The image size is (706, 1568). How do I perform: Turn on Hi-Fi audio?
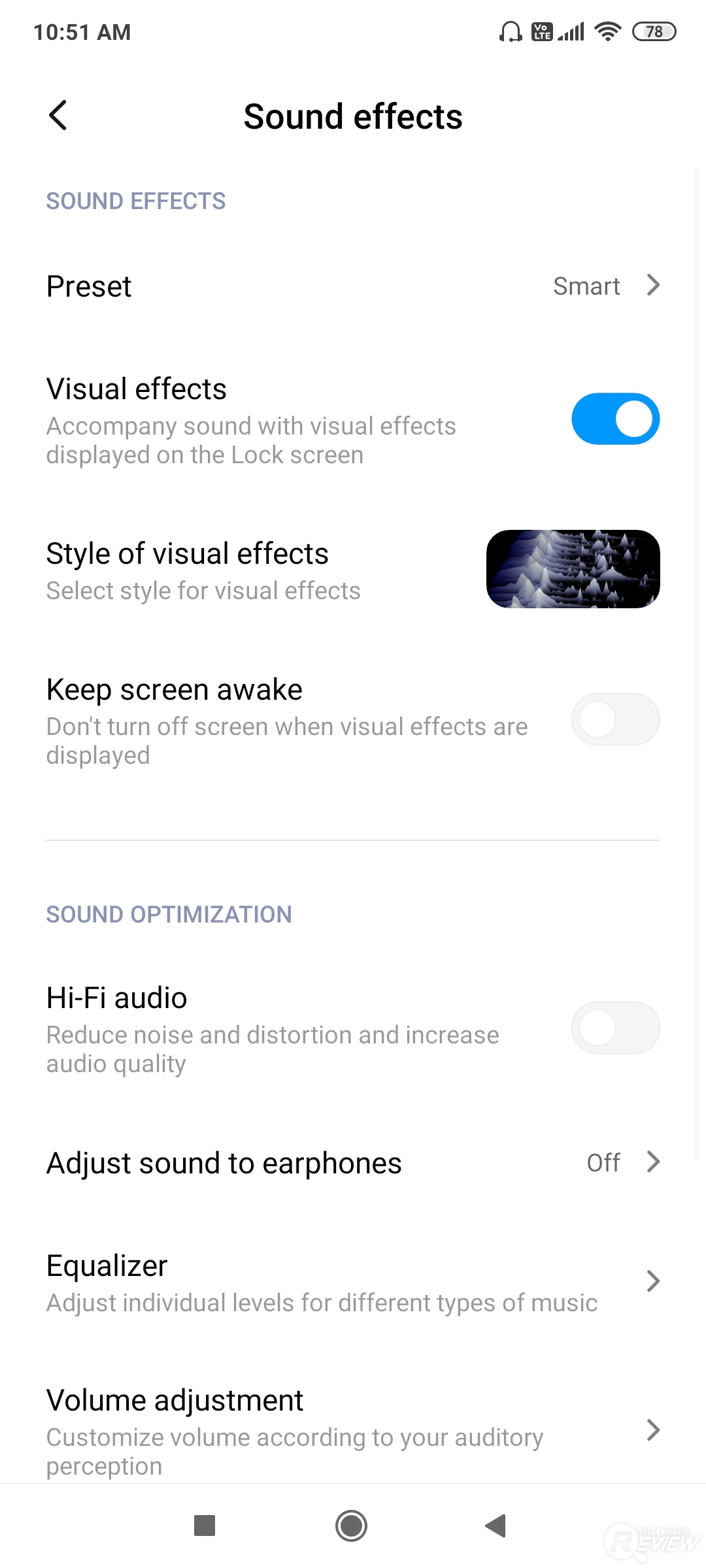point(615,1028)
